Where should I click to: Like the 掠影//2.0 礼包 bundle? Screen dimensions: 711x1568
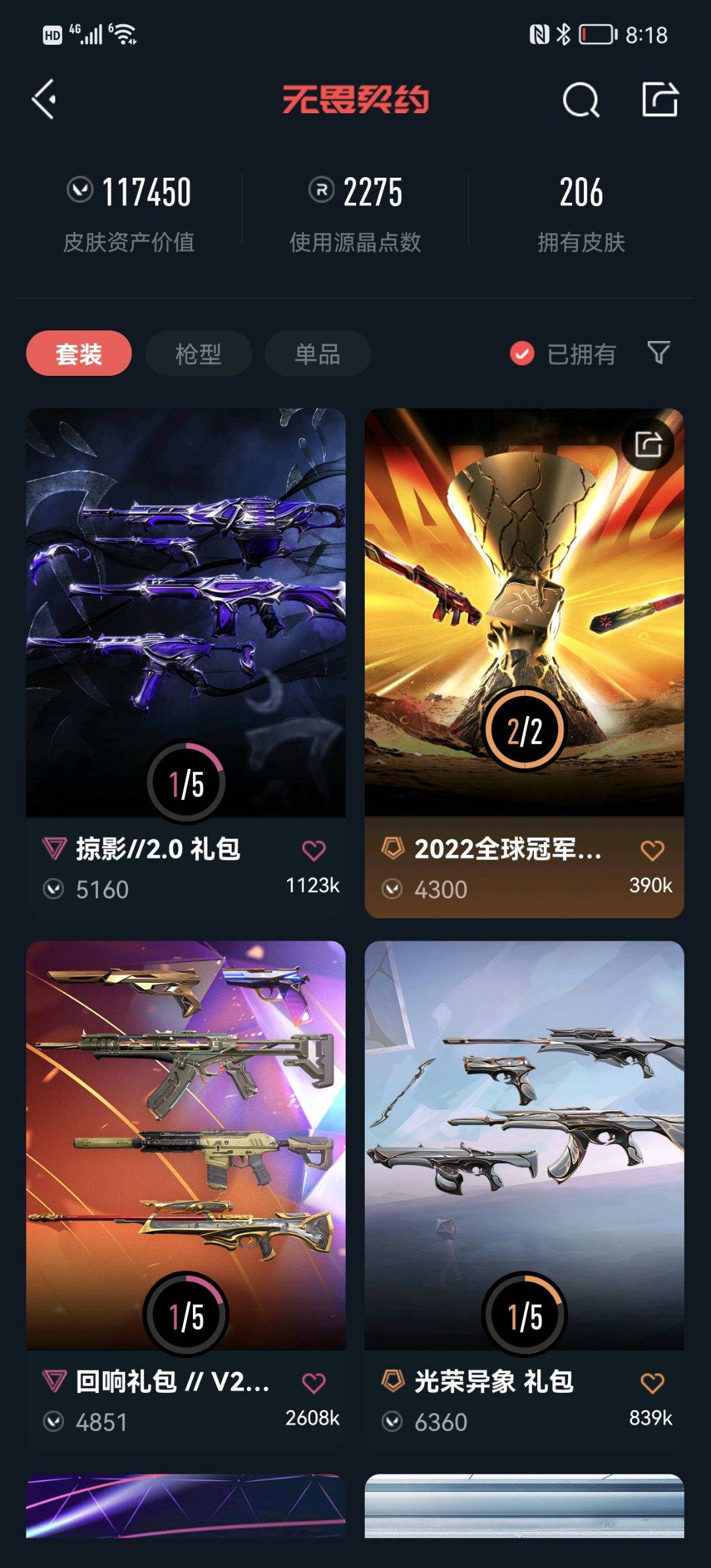coord(313,850)
